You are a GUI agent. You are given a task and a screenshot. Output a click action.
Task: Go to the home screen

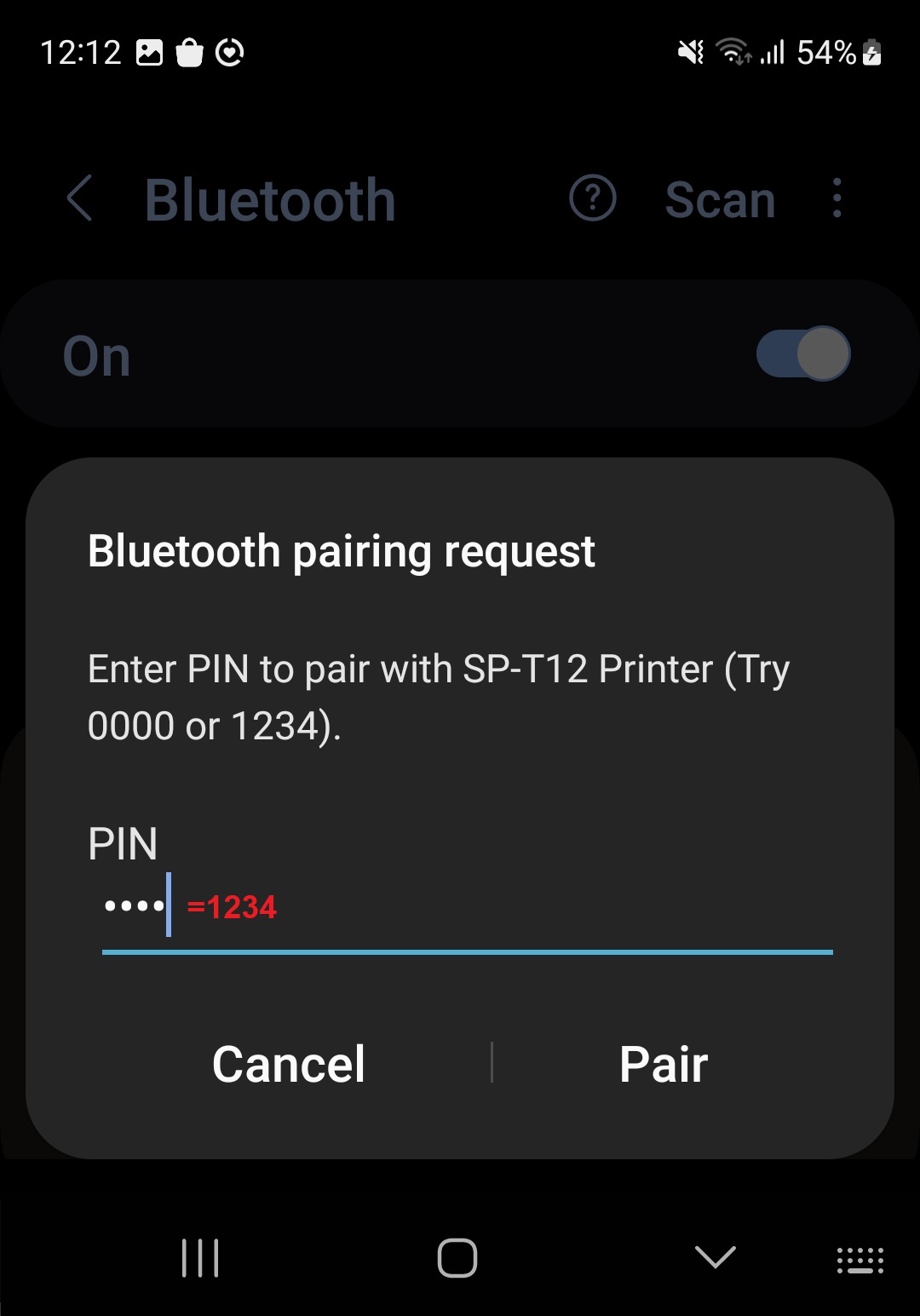pyautogui.click(x=457, y=1258)
